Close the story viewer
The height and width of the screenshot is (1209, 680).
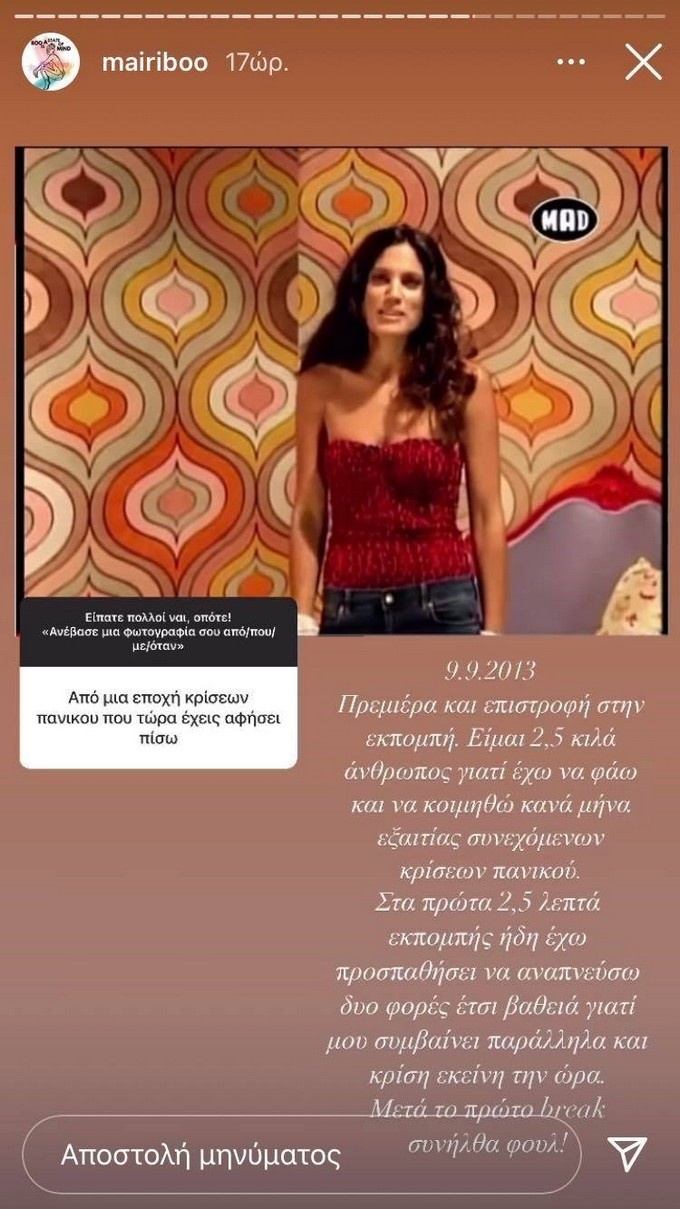point(642,62)
